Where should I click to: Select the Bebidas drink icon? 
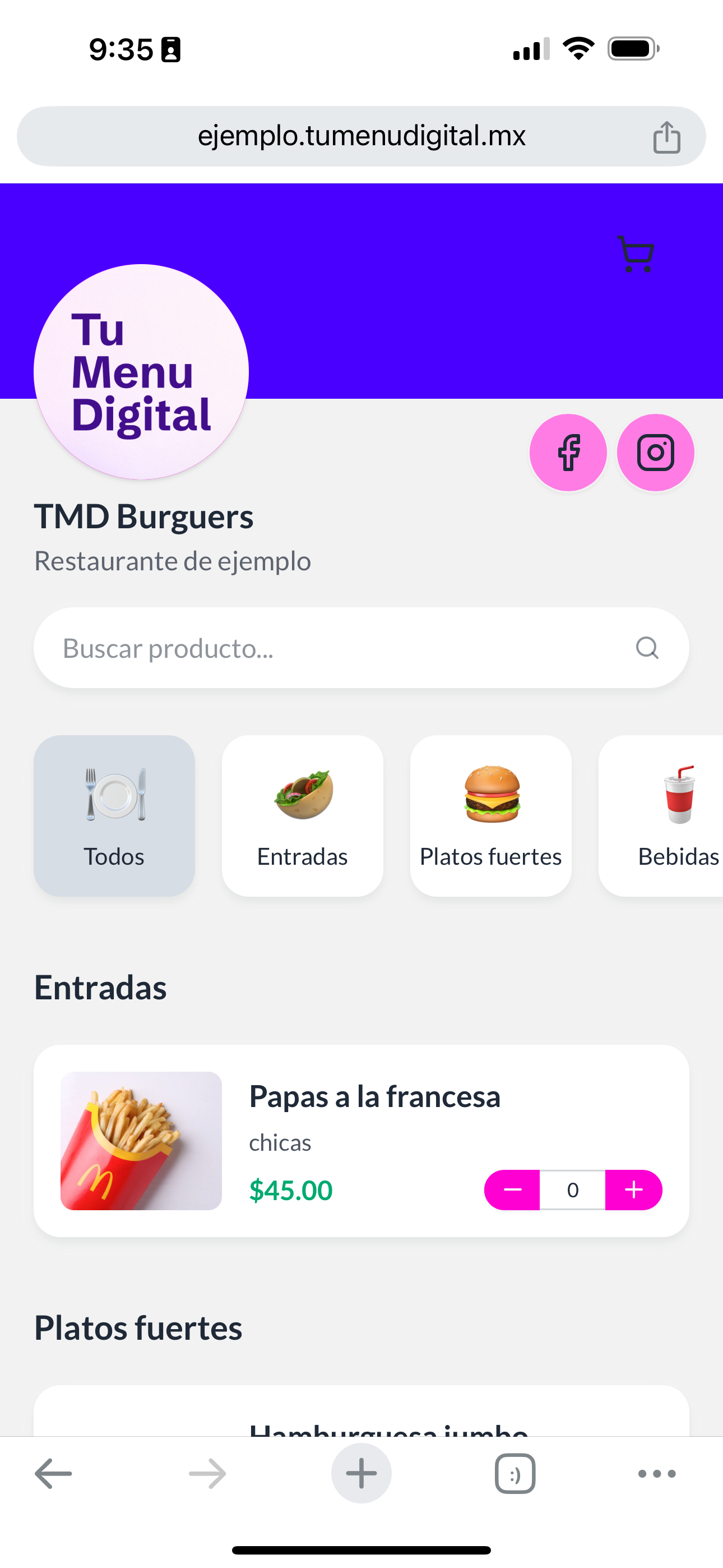coord(679,797)
